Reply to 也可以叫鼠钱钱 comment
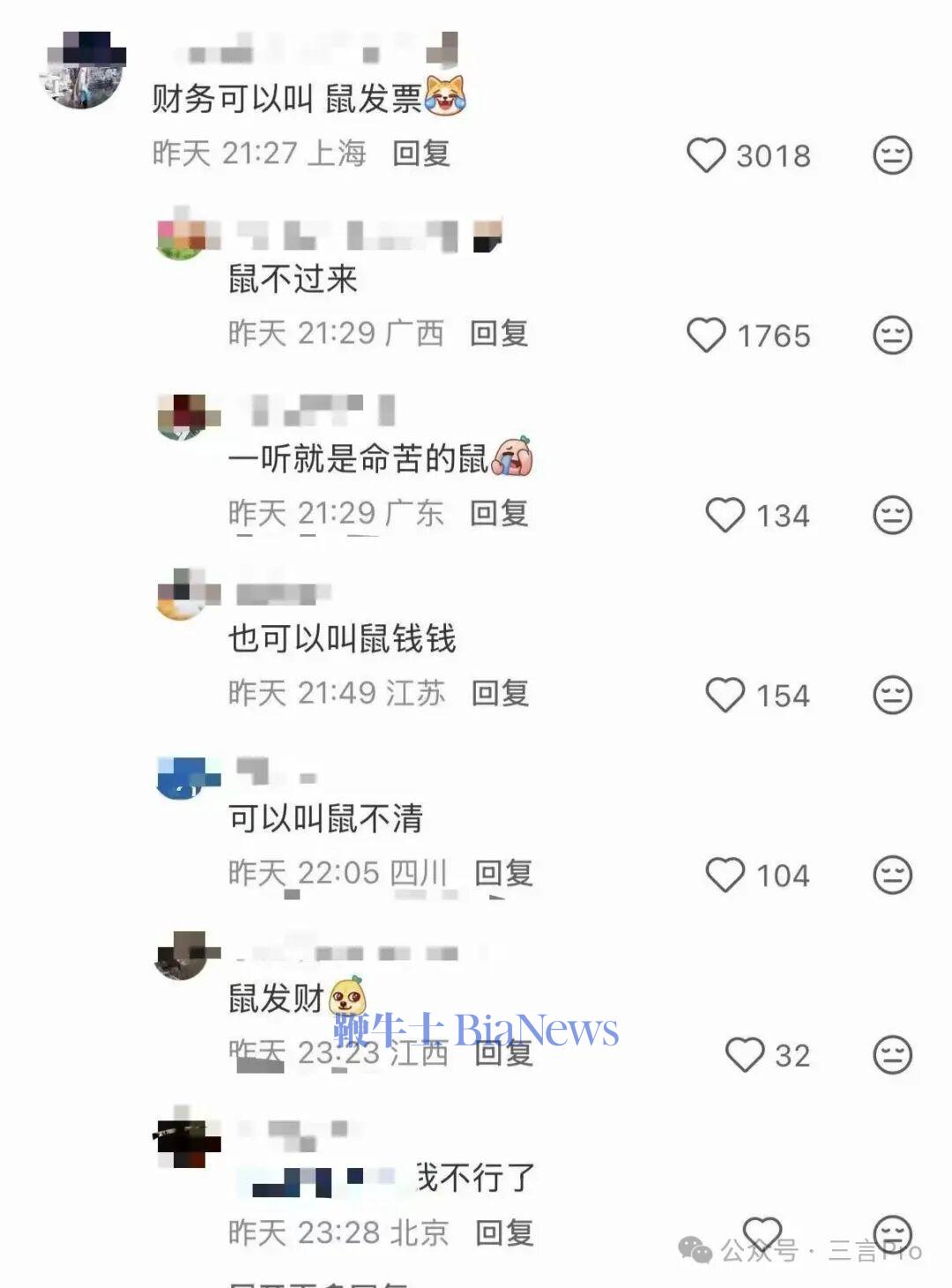This screenshot has height=1288, width=952. coord(500,693)
